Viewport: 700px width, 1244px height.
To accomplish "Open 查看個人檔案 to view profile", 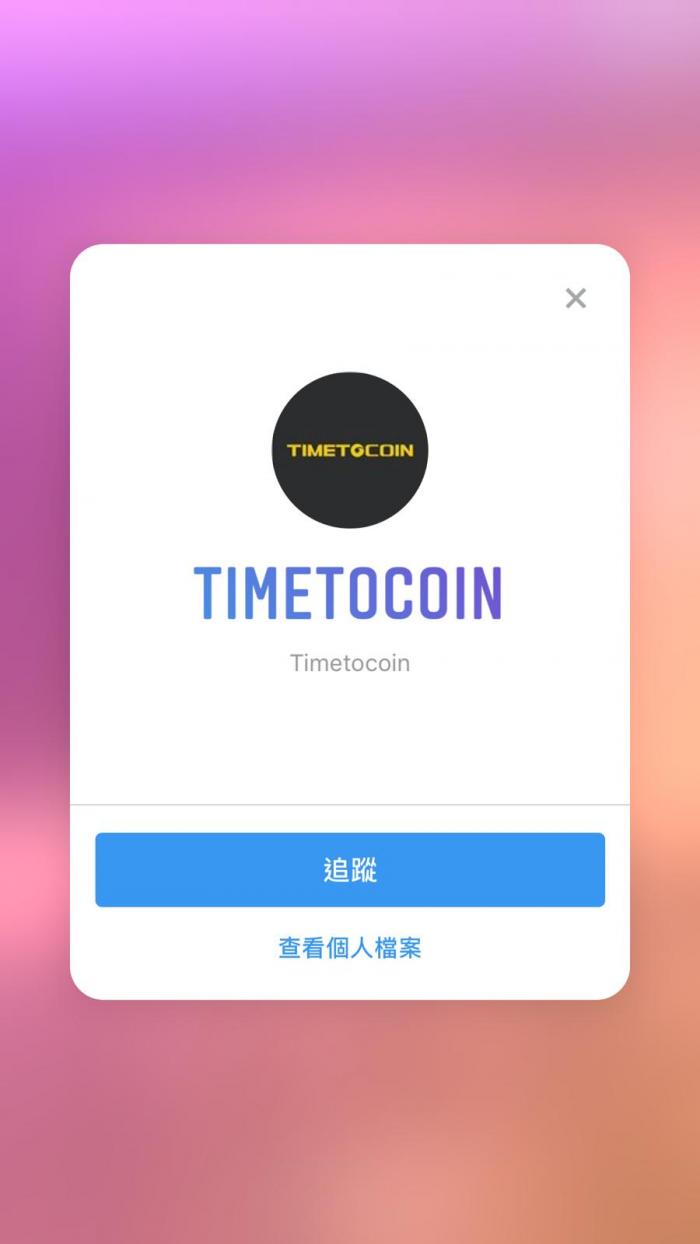I will [350, 948].
